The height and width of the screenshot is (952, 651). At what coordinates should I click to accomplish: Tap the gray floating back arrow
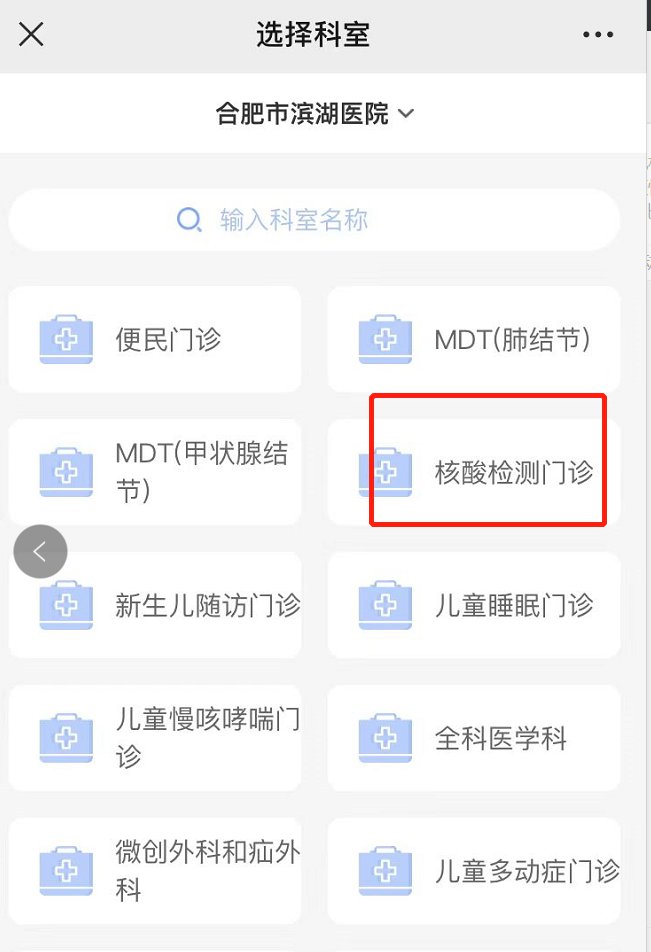click(40, 551)
